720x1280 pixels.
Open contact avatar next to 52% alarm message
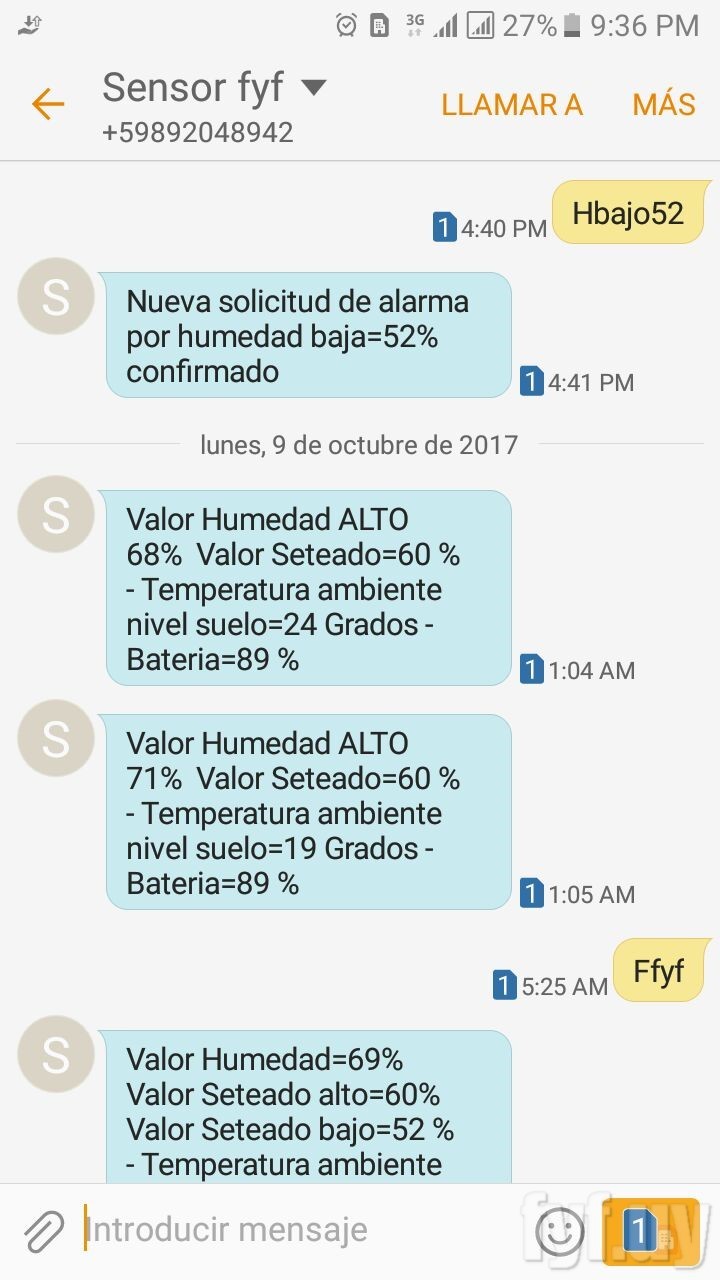56,296
